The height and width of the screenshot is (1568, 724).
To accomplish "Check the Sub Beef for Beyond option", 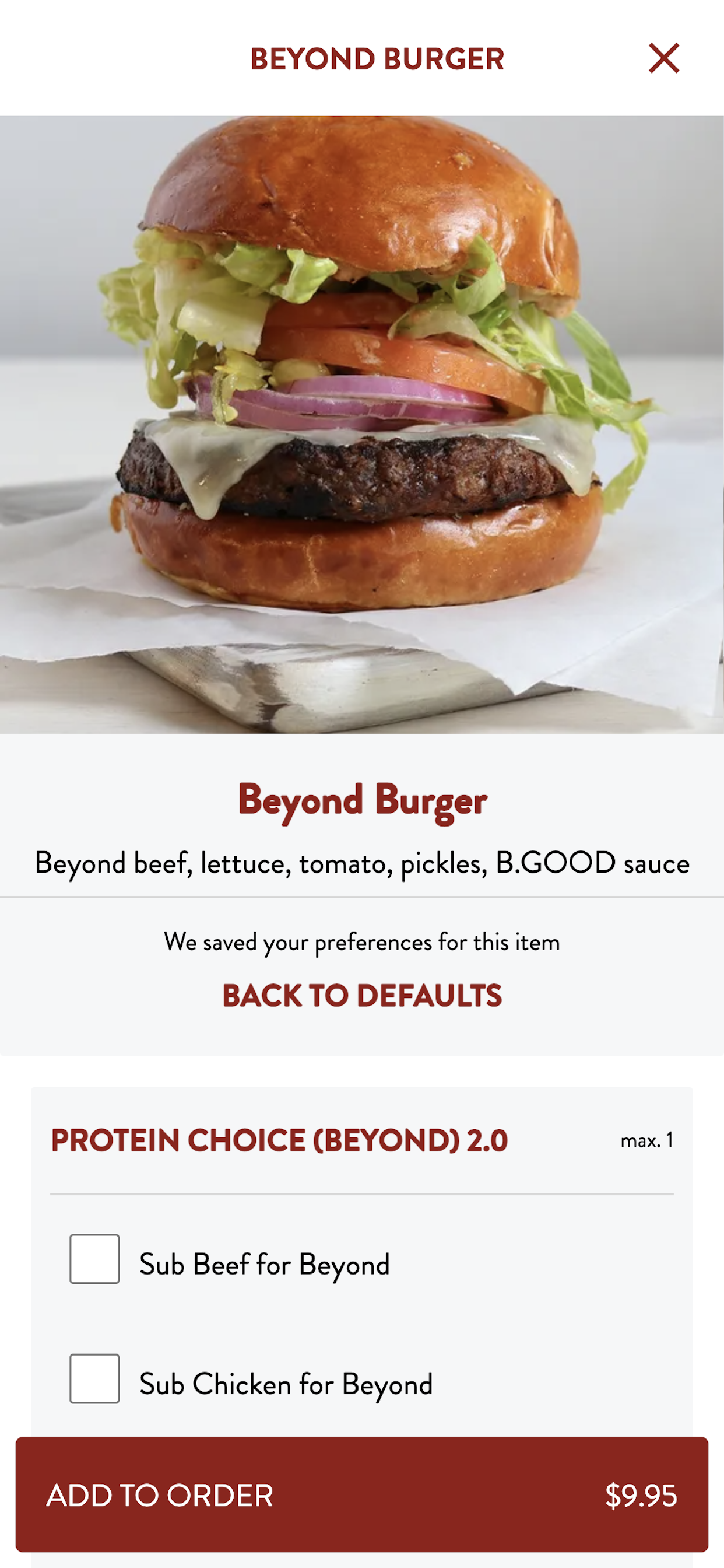I will point(94,1259).
